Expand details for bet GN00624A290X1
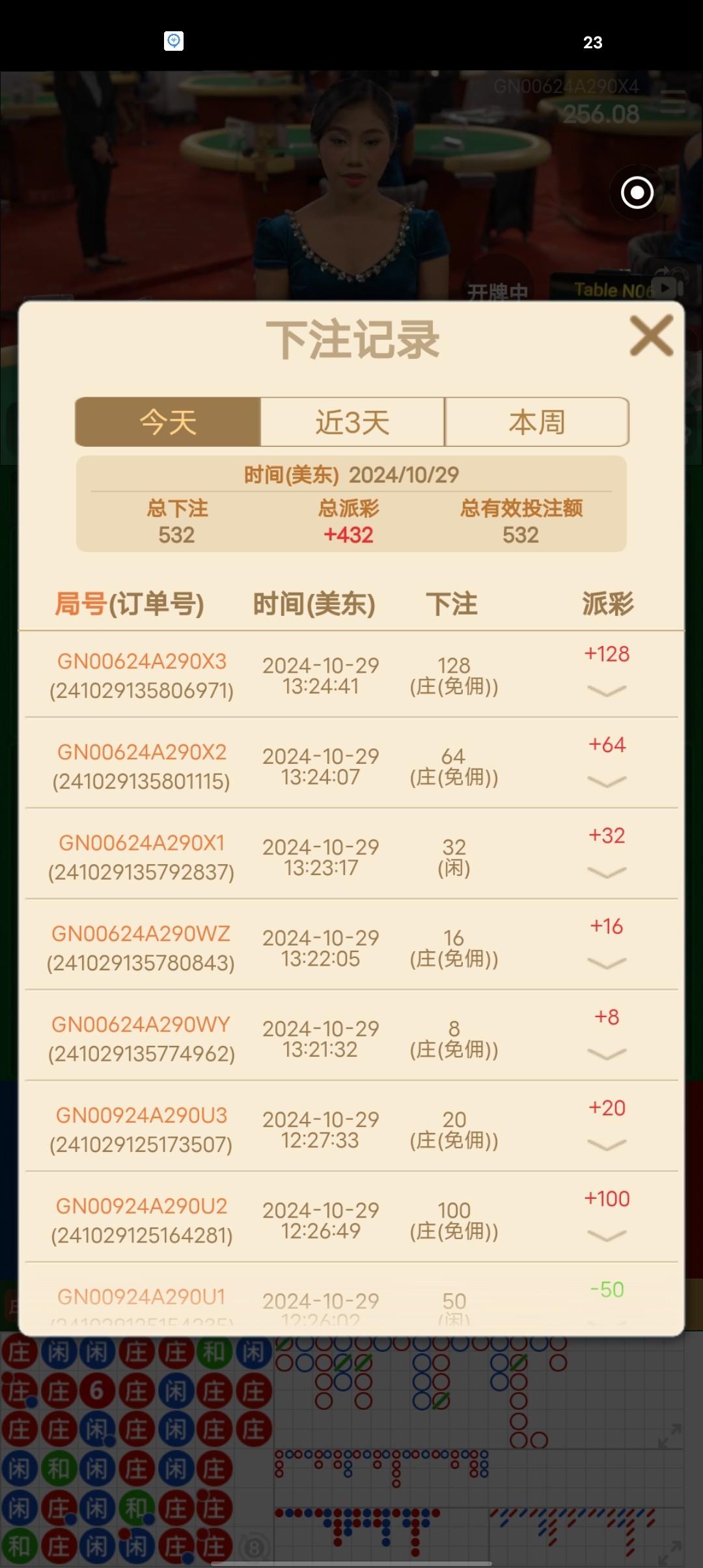The height and width of the screenshot is (1568, 703). click(607, 872)
